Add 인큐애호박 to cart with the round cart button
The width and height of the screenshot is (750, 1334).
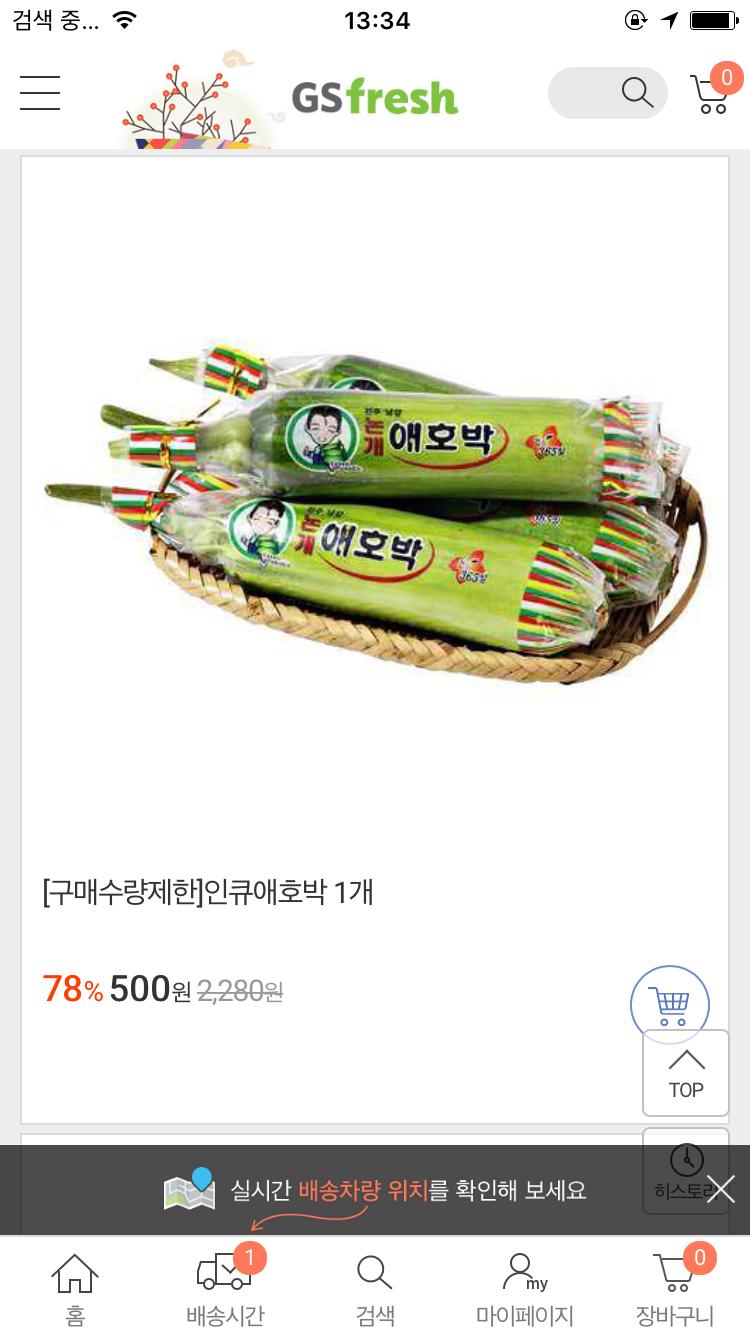click(x=669, y=1004)
